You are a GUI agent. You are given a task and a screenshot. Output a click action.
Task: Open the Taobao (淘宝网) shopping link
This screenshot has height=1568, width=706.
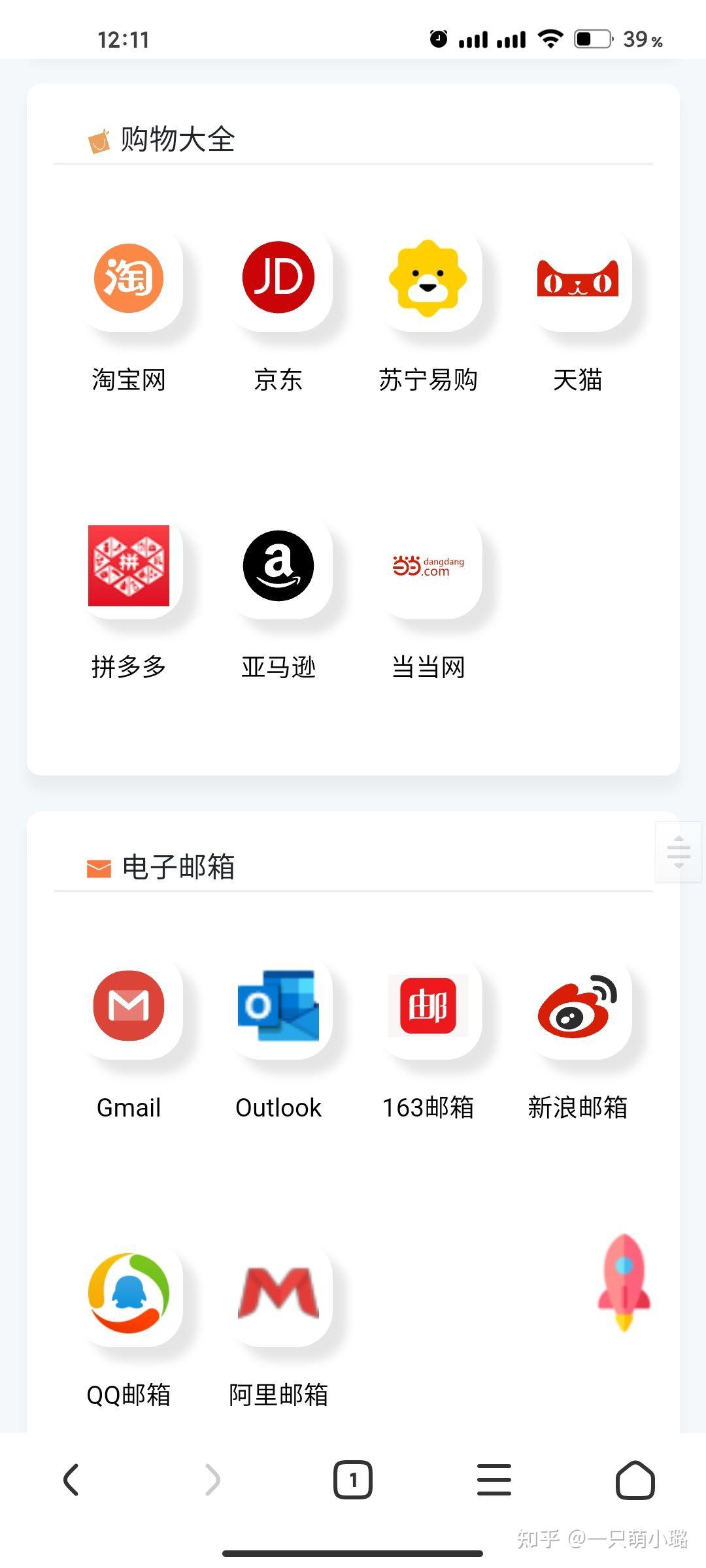pos(129,279)
